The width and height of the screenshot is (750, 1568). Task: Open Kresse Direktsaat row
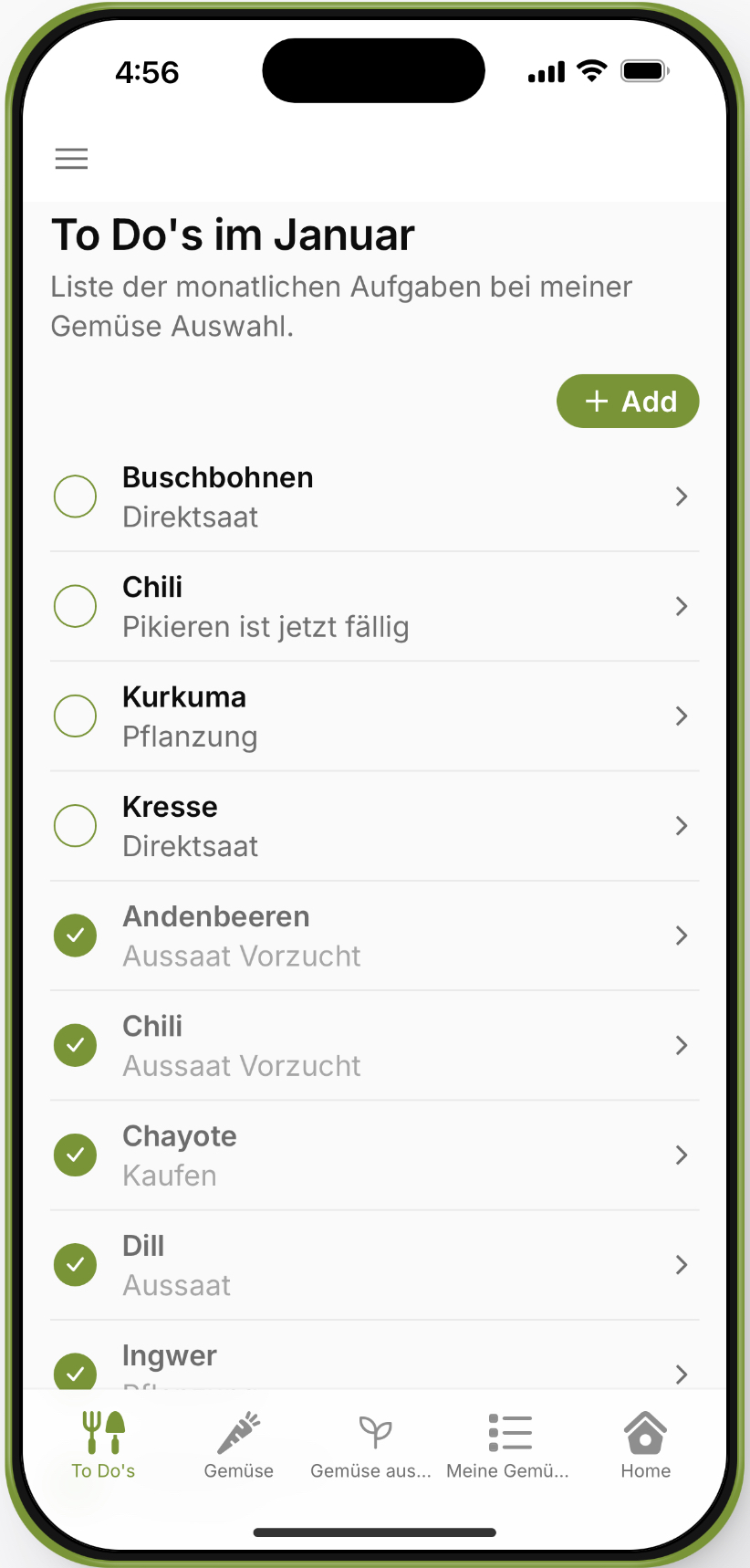coord(392,825)
